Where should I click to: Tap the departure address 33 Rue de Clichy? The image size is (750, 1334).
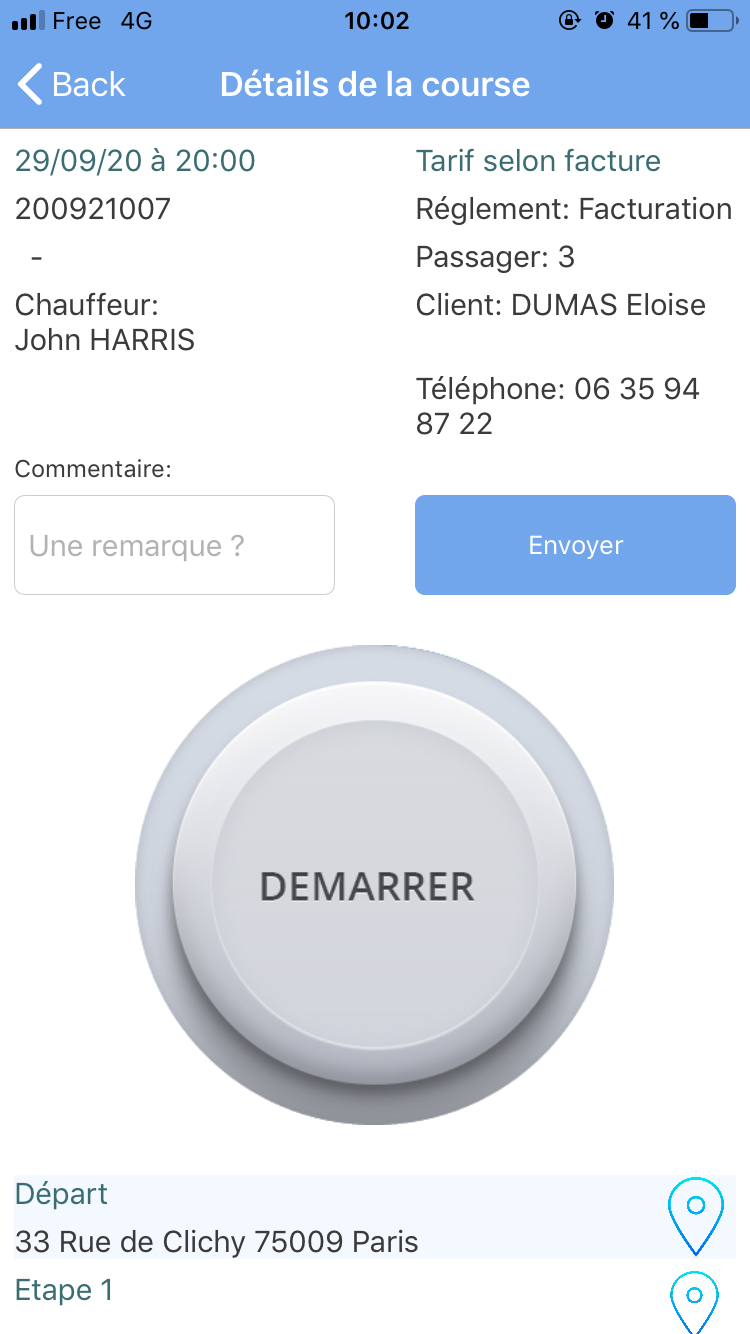point(215,1241)
